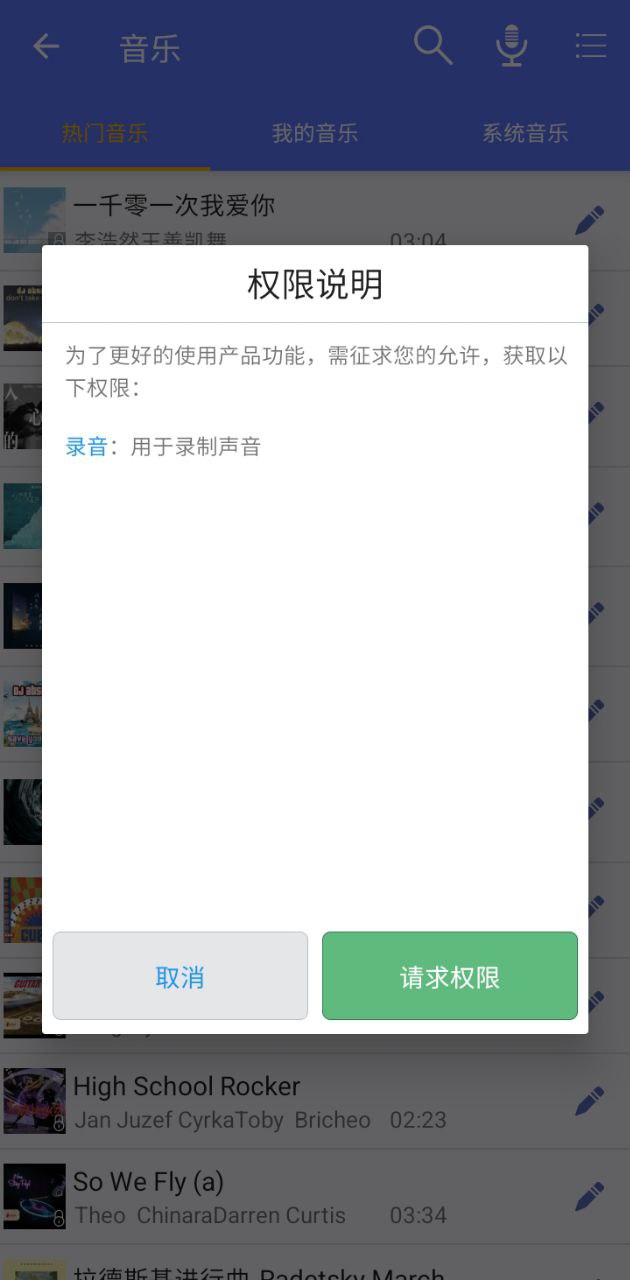Switch to the 系统音乐 tab

click(525, 133)
